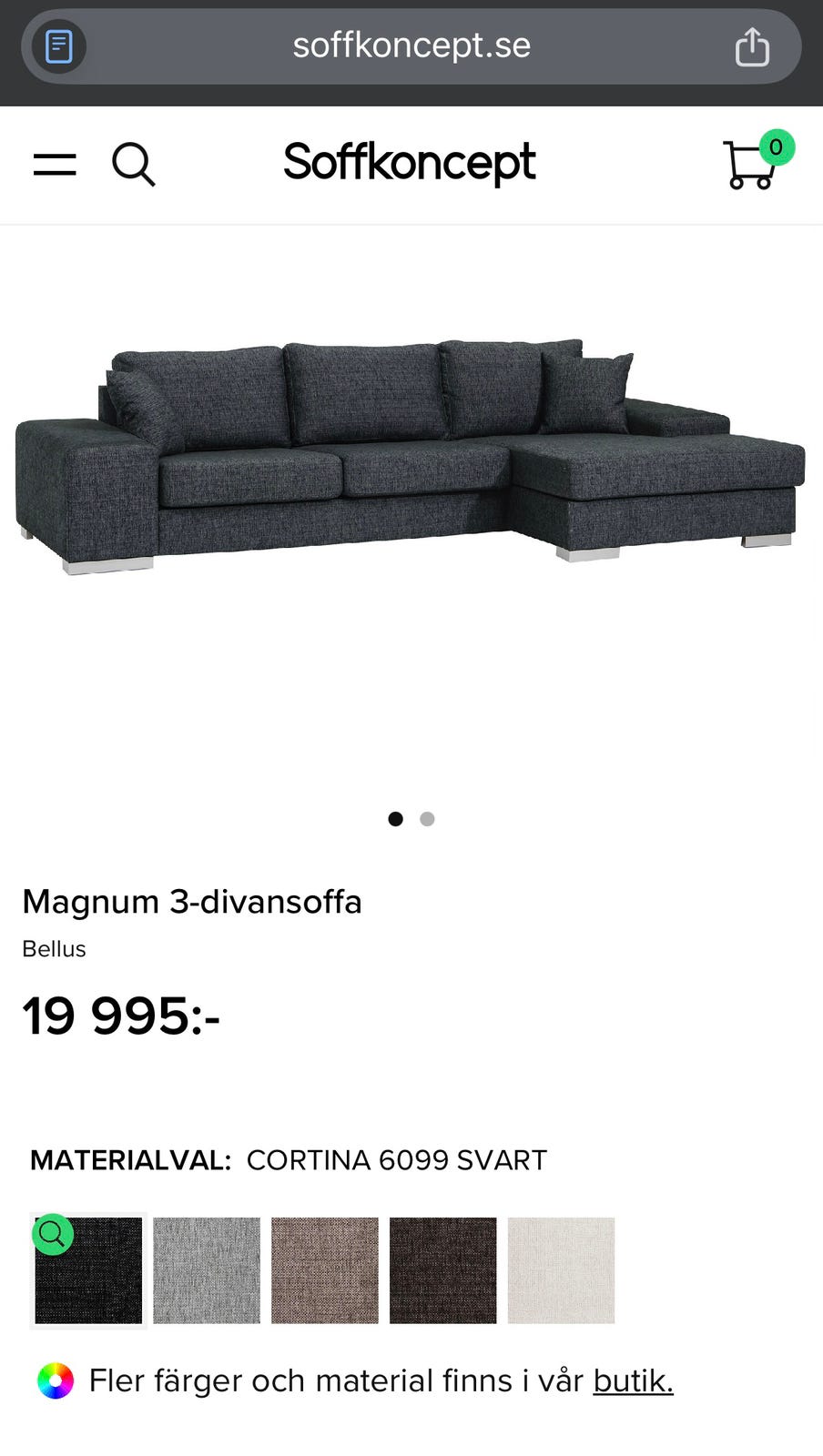Zoom the Cortina 6099 Svart fabric swatch

click(52, 1235)
